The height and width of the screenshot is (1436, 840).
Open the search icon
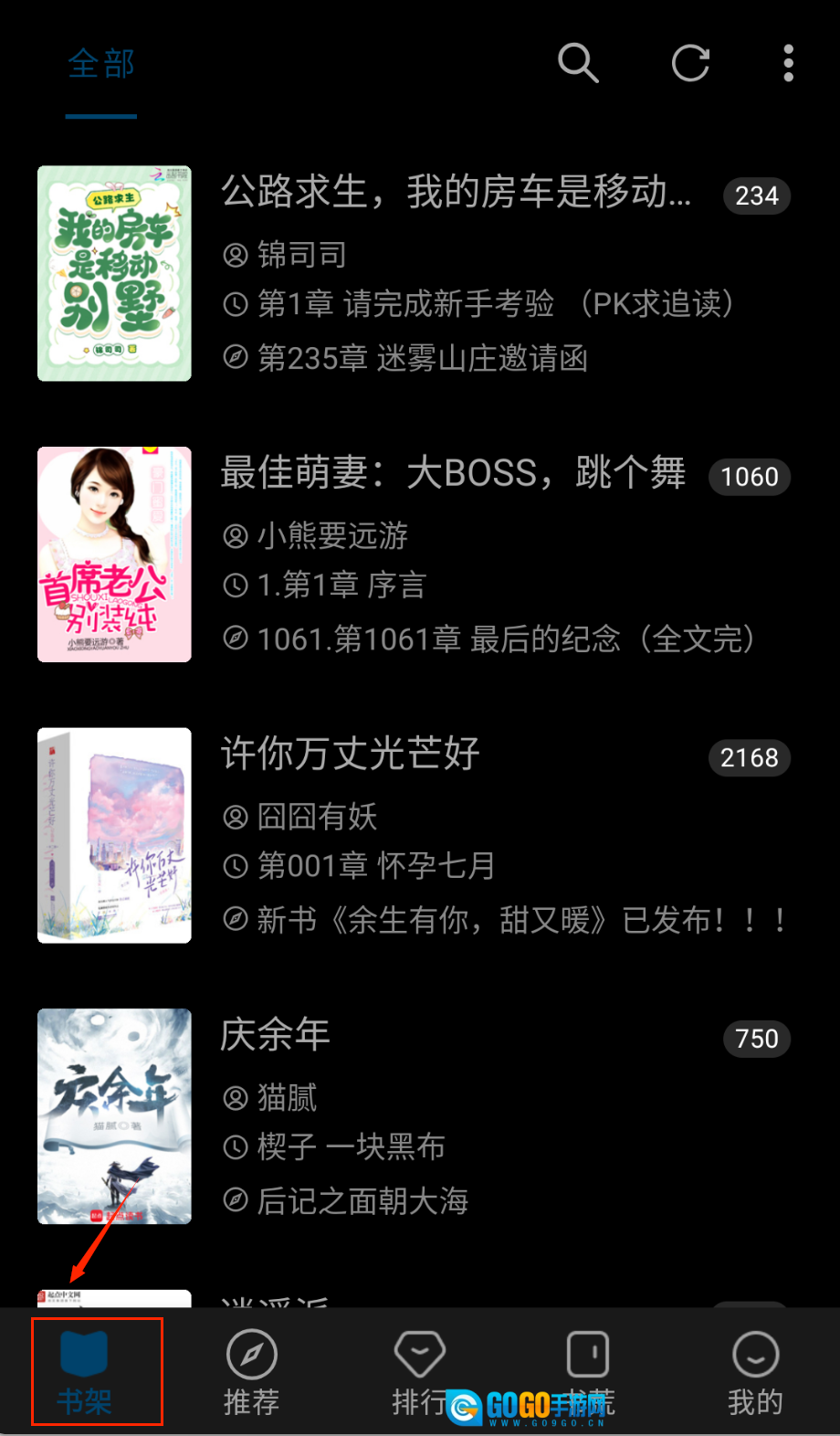click(x=578, y=63)
